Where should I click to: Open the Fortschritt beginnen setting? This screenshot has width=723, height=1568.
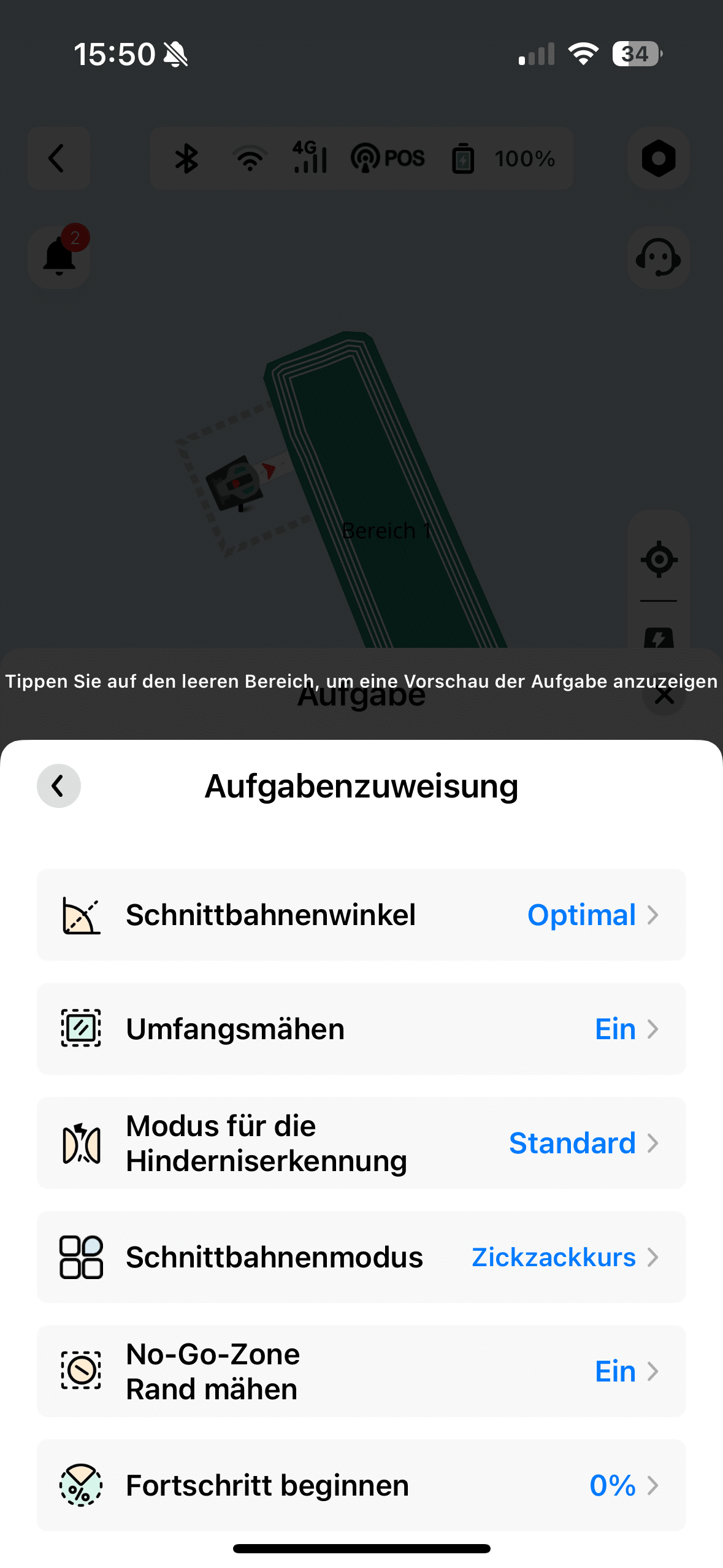(361, 1485)
